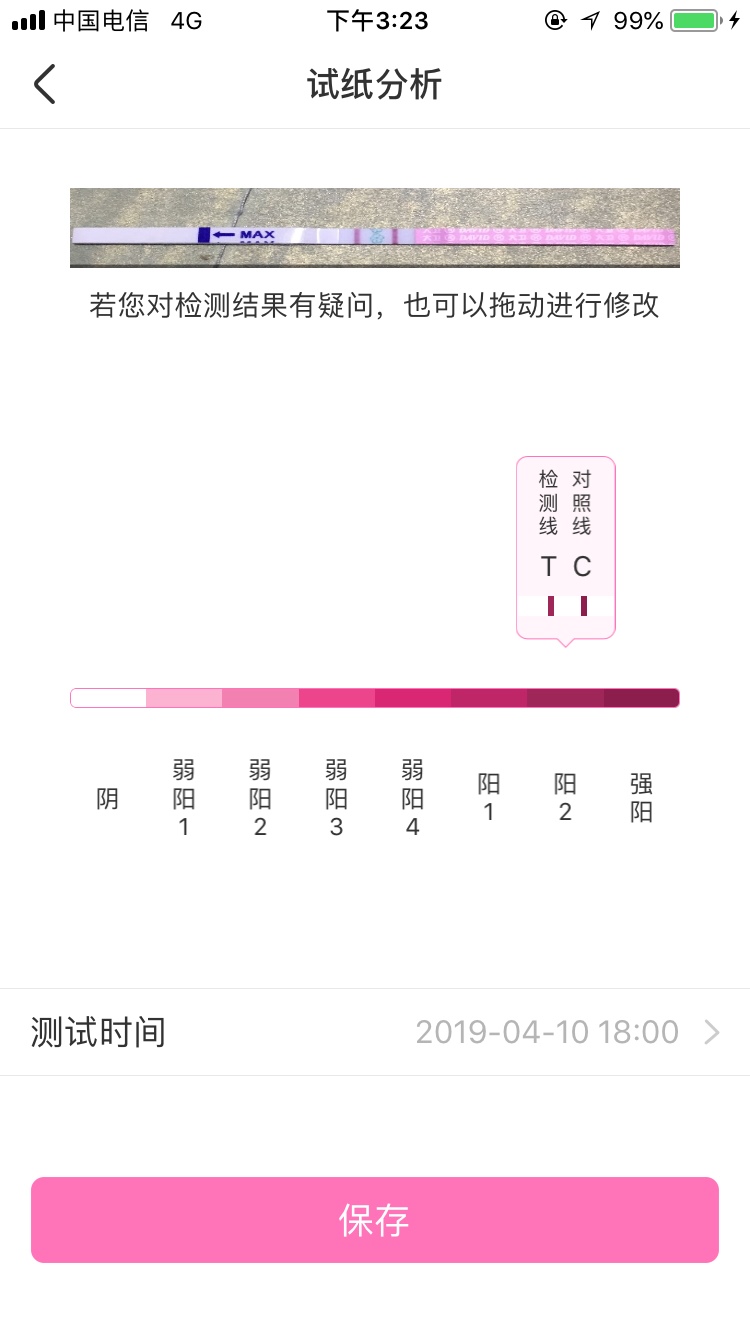750x1334 pixels.
Task: Pick the 阳1 level on the color scale
Action: 489,698
